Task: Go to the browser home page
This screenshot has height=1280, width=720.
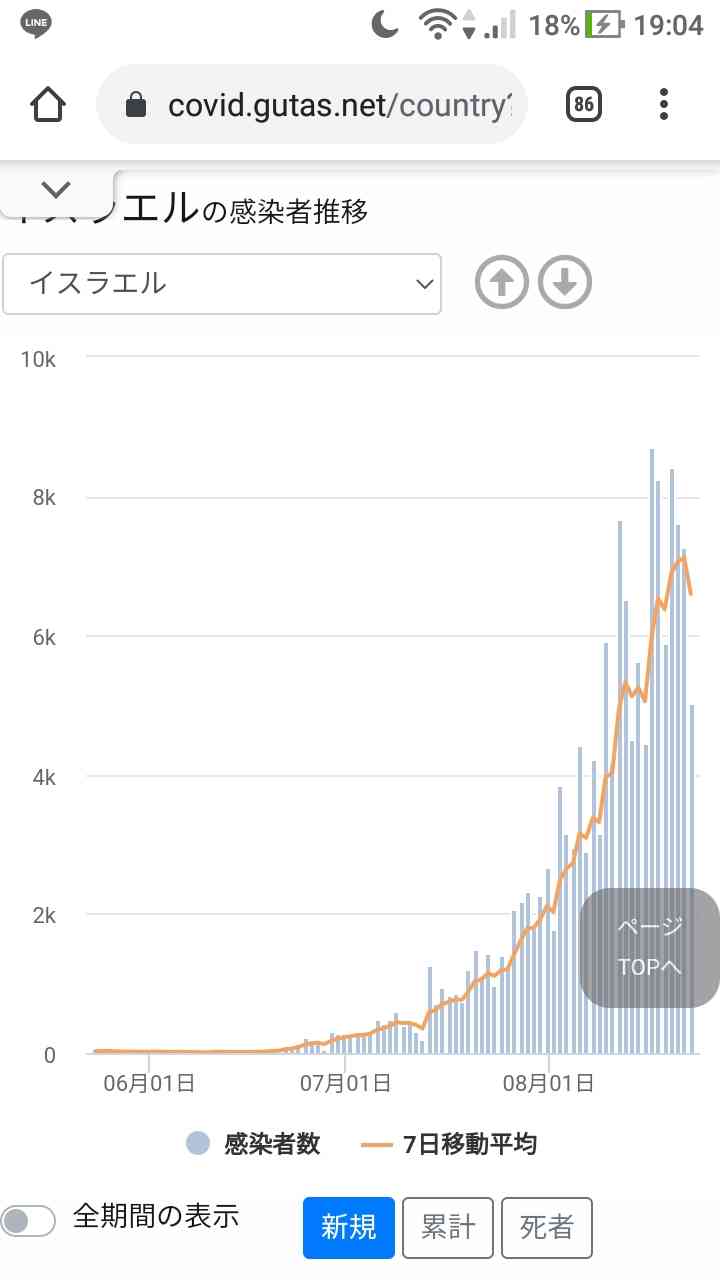Action: tap(48, 105)
